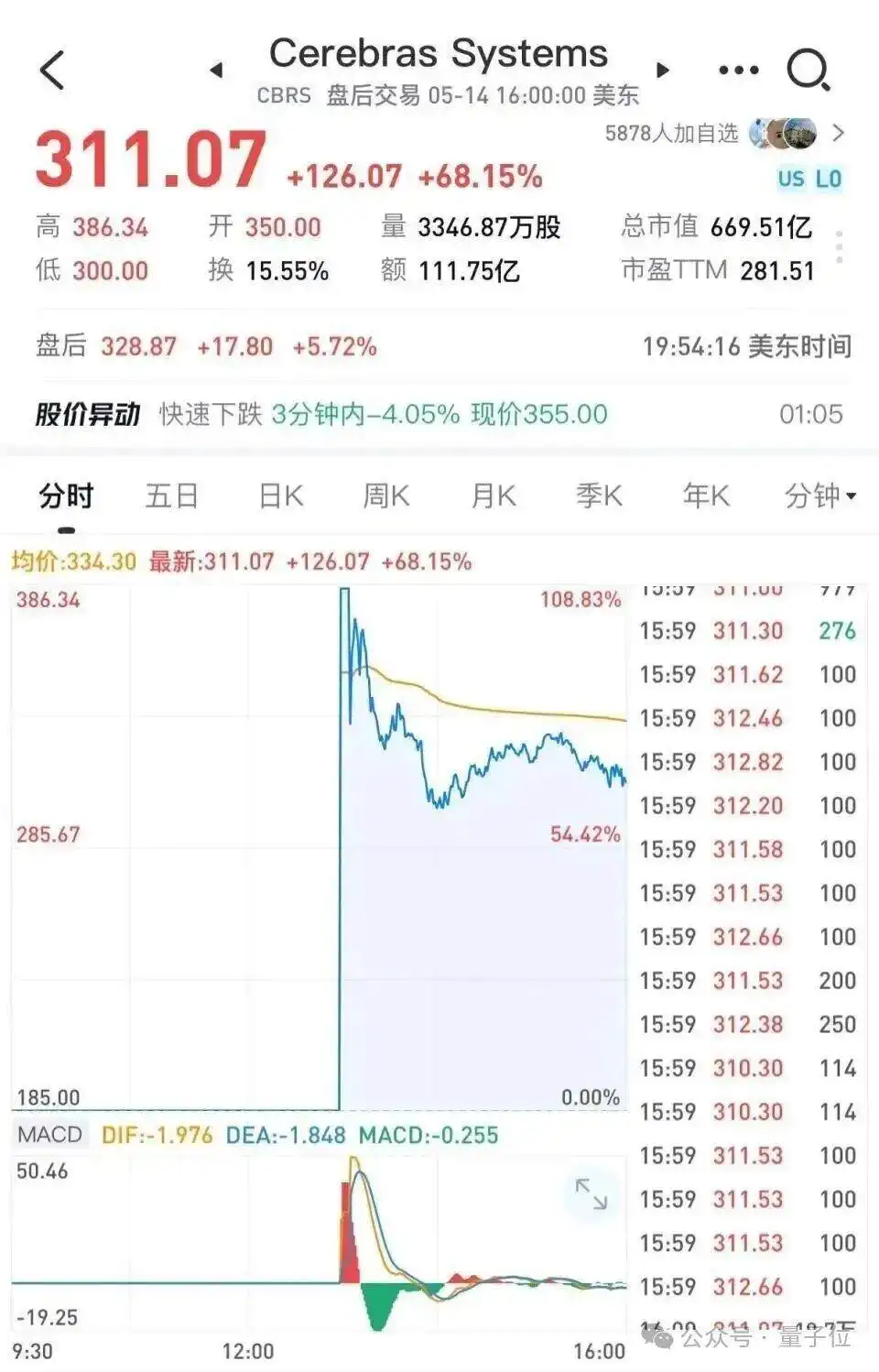Switch to the next stock with right triangle
This screenshot has width=879, height=1372.
tap(664, 70)
